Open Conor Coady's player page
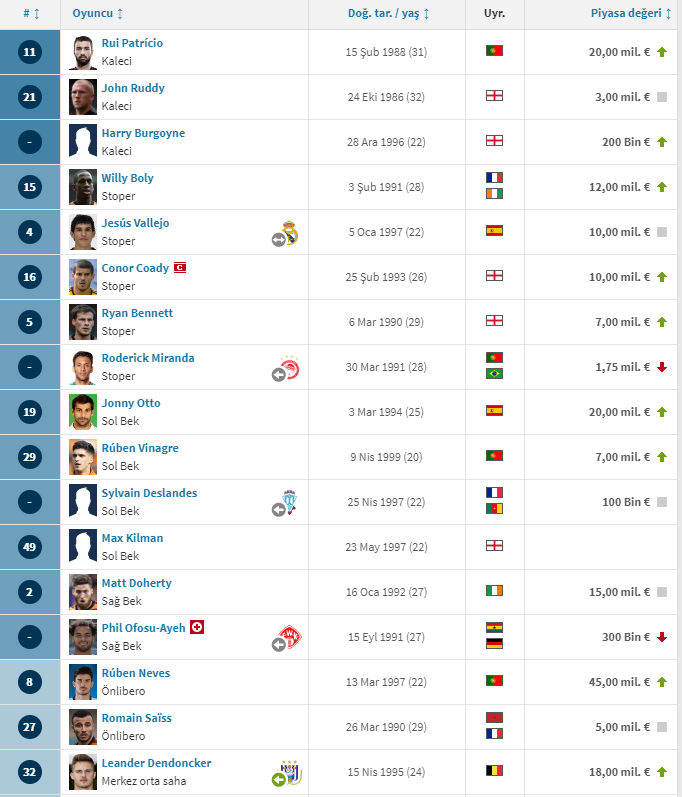The width and height of the screenshot is (682, 797). (135, 268)
